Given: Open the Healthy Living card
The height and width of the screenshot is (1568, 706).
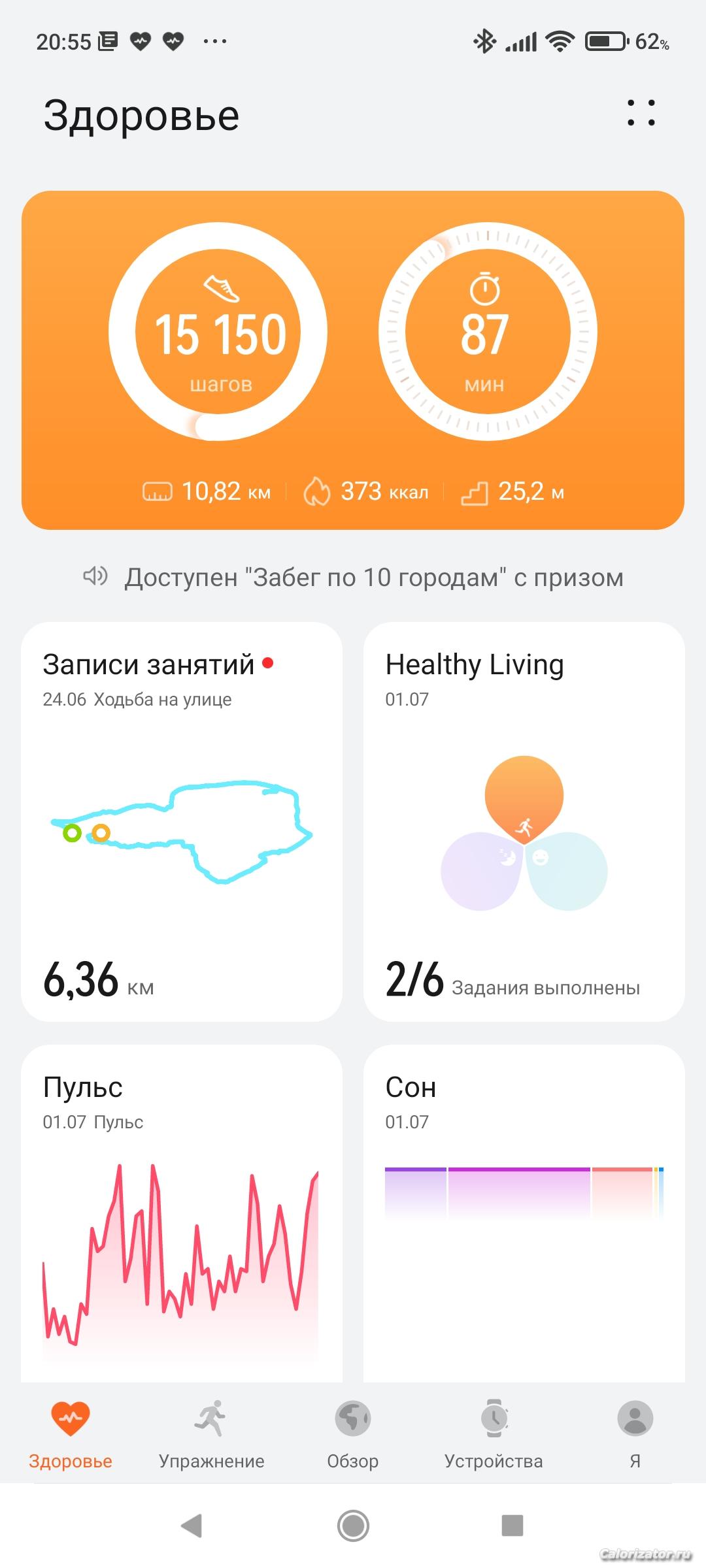Looking at the screenshot, I should 524,821.
